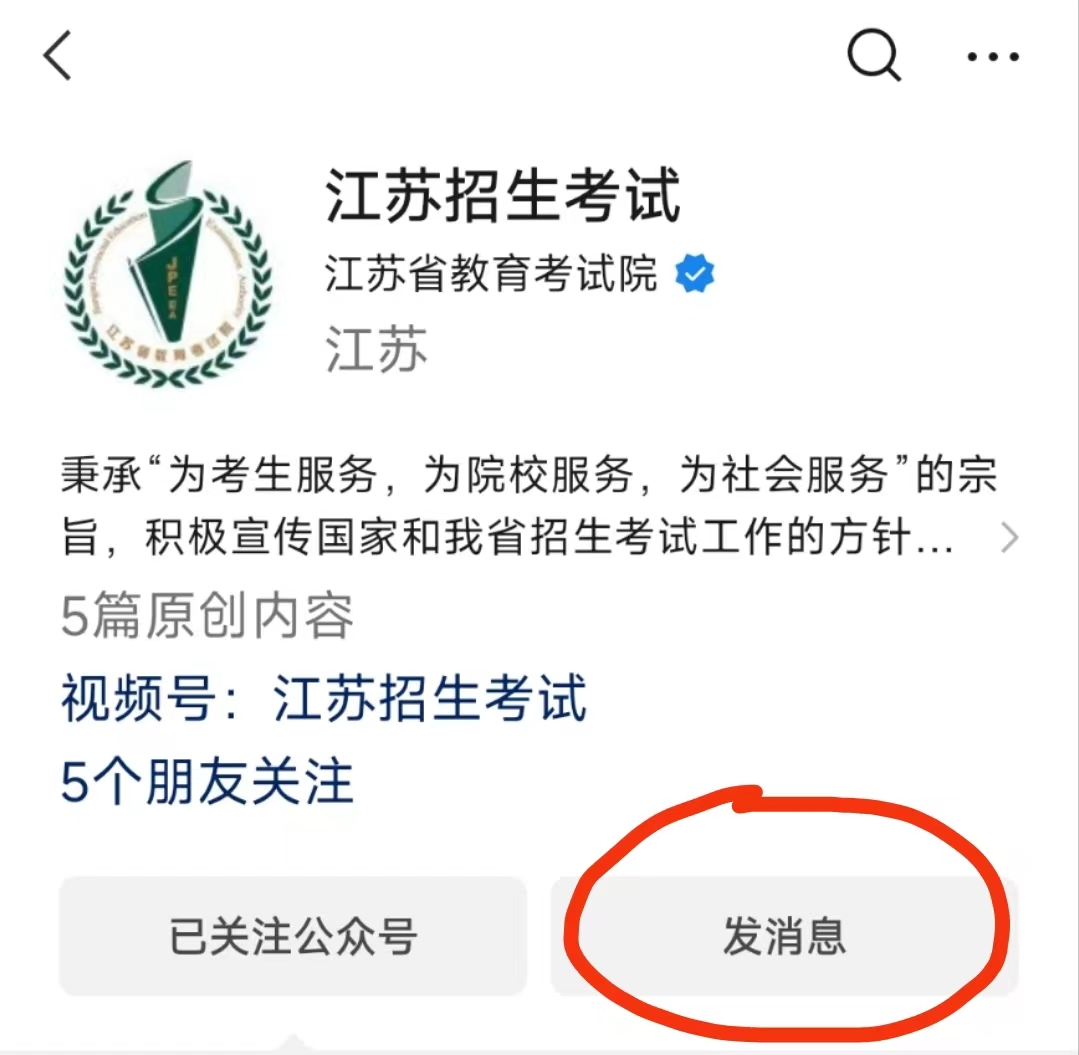Tap the 已关注公众号 button

pos(293,937)
